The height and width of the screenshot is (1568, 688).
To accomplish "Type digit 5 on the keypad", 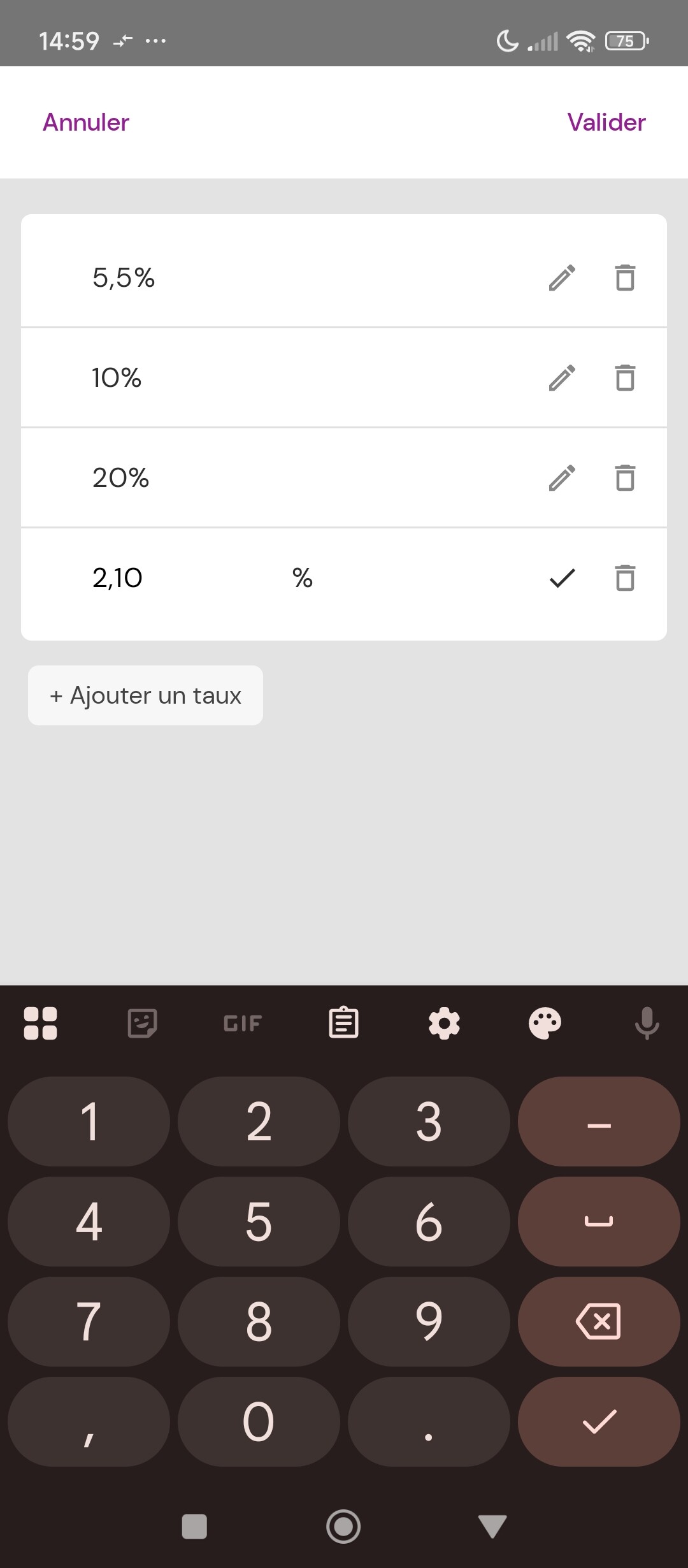I will (x=259, y=1221).
